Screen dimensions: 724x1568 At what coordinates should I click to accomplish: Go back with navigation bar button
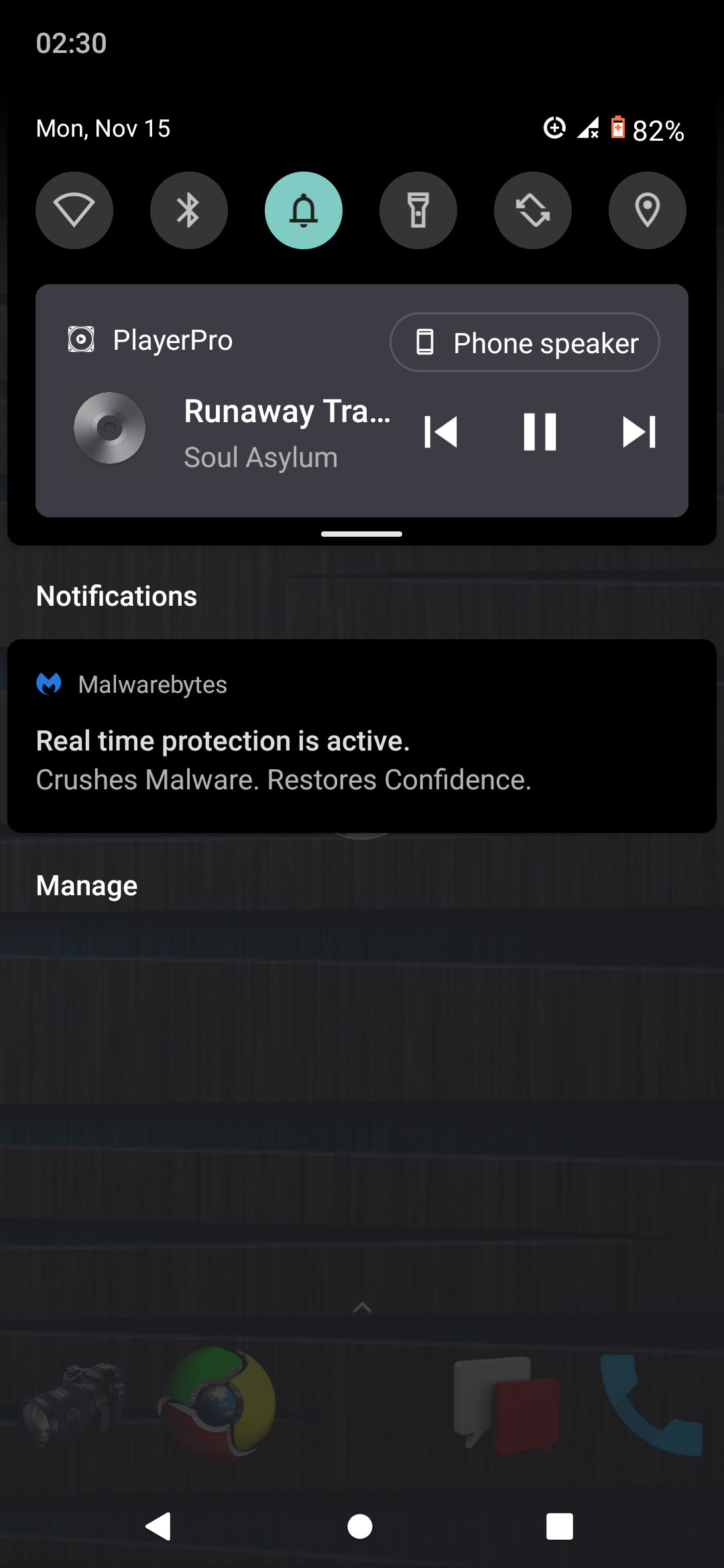tap(159, 1526)
